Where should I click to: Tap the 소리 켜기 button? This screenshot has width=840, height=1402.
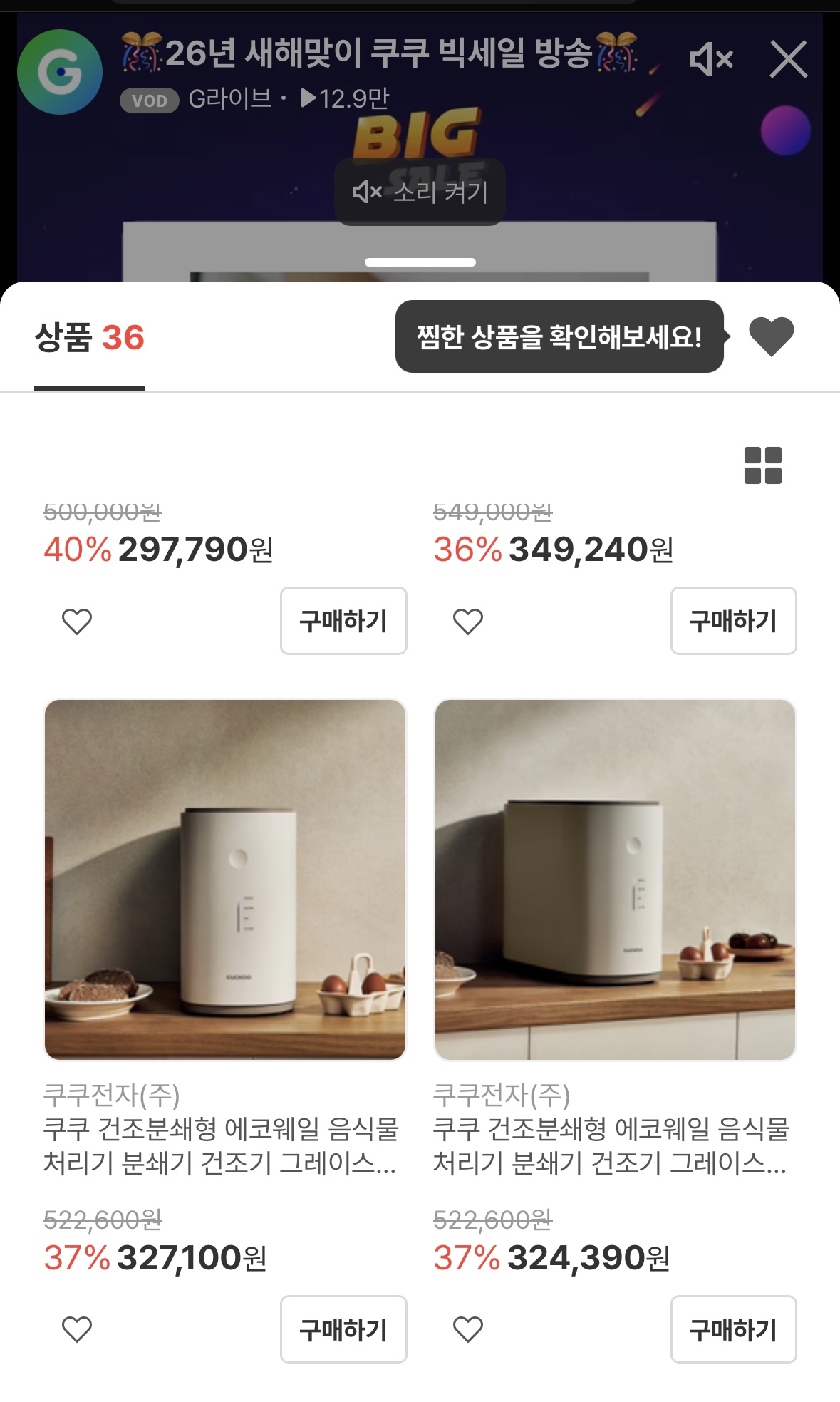420,192
